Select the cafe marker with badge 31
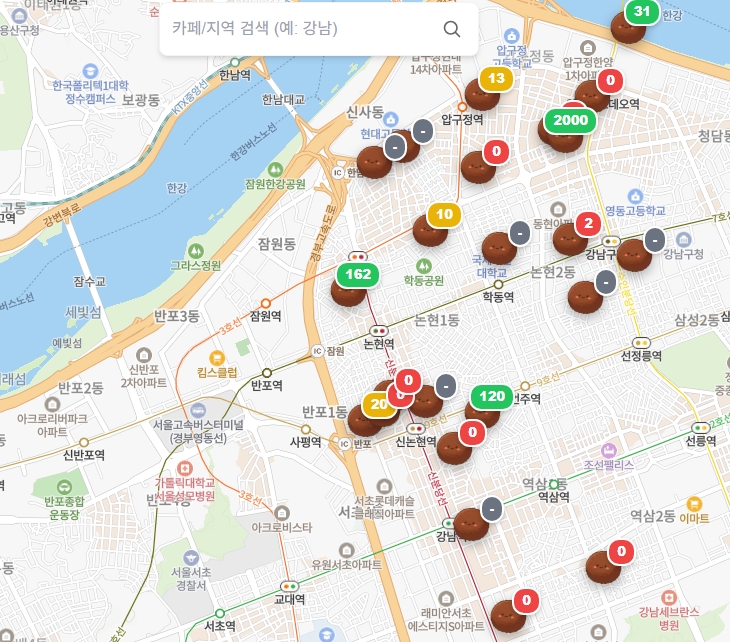This screenshot has width=730, height=642. [630, 25]
